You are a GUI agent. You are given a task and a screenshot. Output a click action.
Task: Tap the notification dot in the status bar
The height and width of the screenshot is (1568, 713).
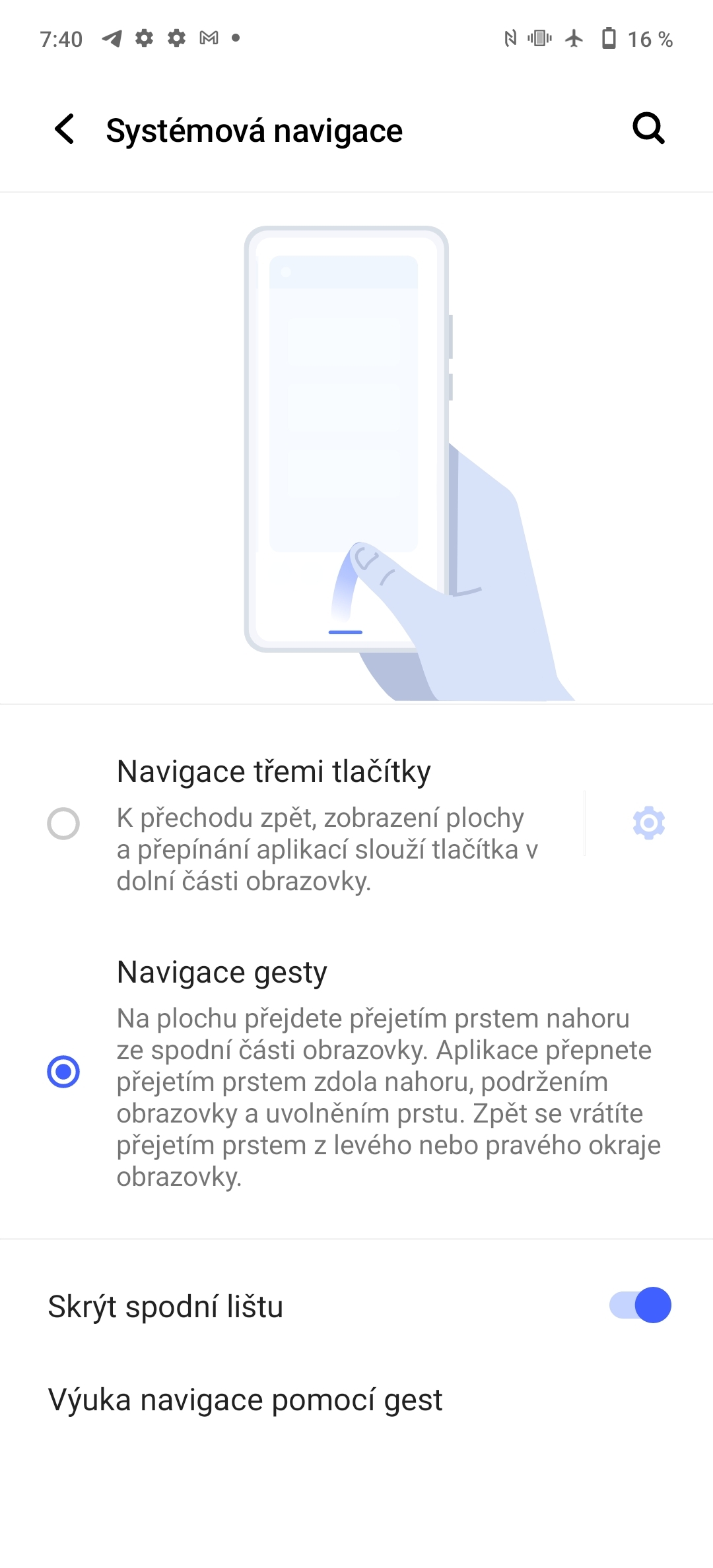tap(235, 38)
